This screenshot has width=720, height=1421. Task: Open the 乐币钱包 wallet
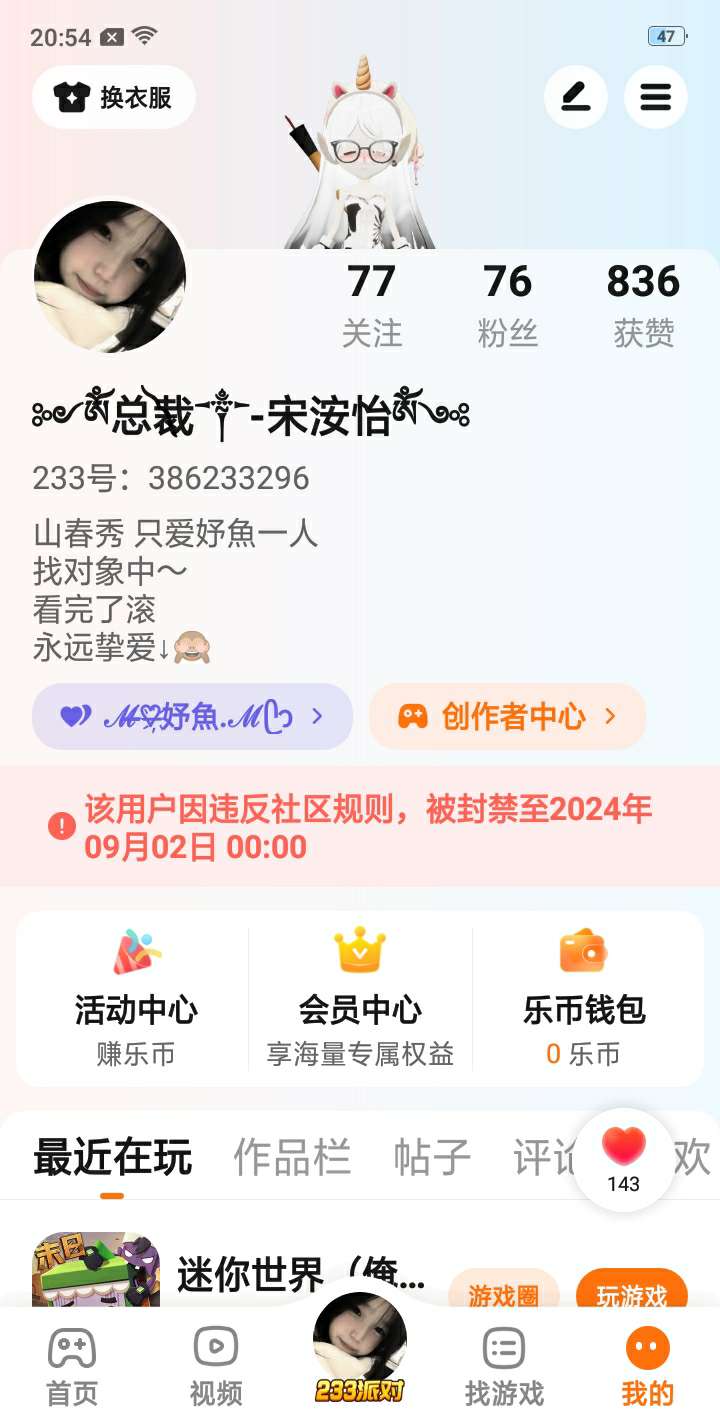584,998
